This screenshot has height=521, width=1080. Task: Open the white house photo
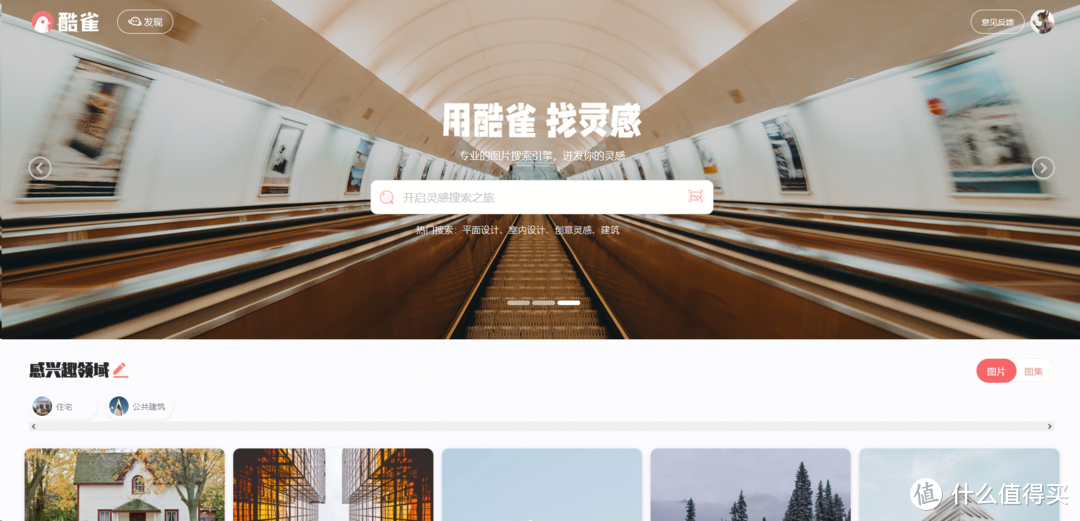pyautogui.click(x=124, y=485)
